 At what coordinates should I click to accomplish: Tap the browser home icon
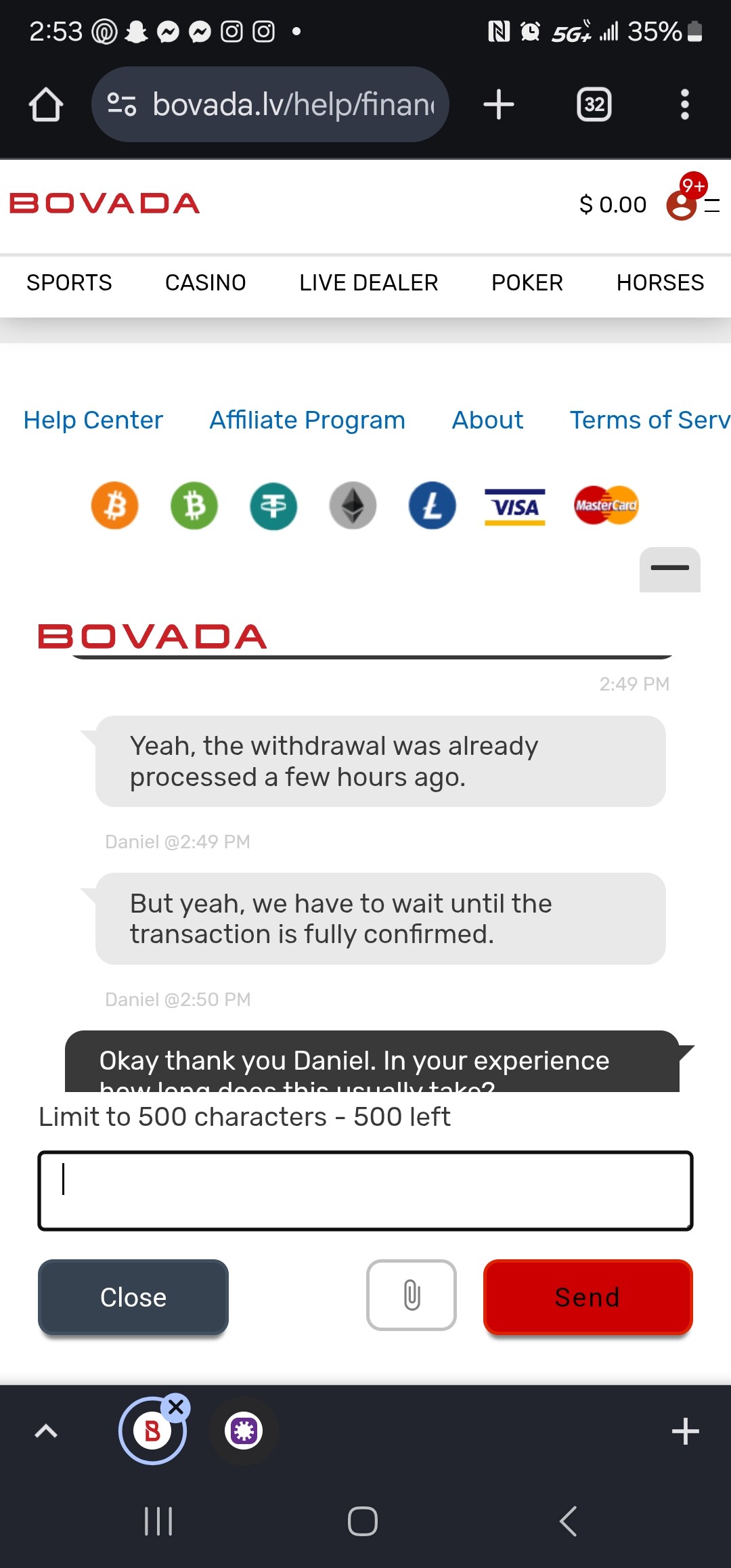[x=45, y=105]
